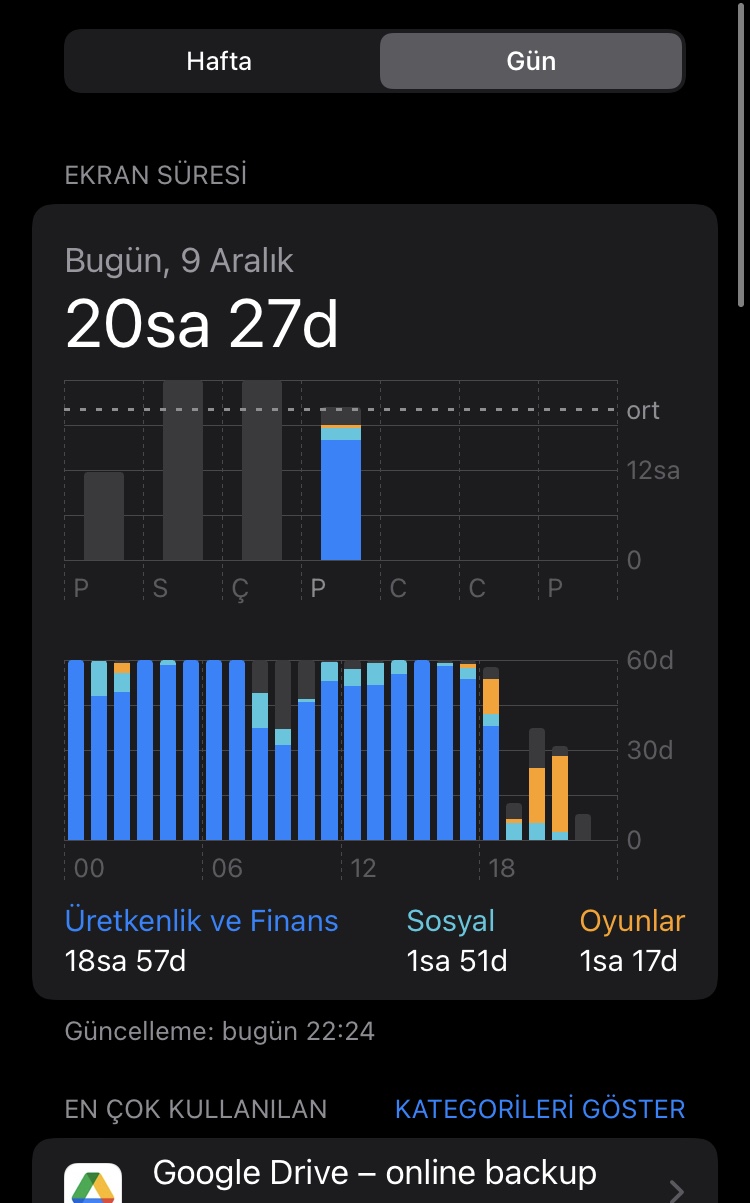Switch to the Hafta view
The width and height of the screenshot is (750, 1203).
click(x=219, y=61)
